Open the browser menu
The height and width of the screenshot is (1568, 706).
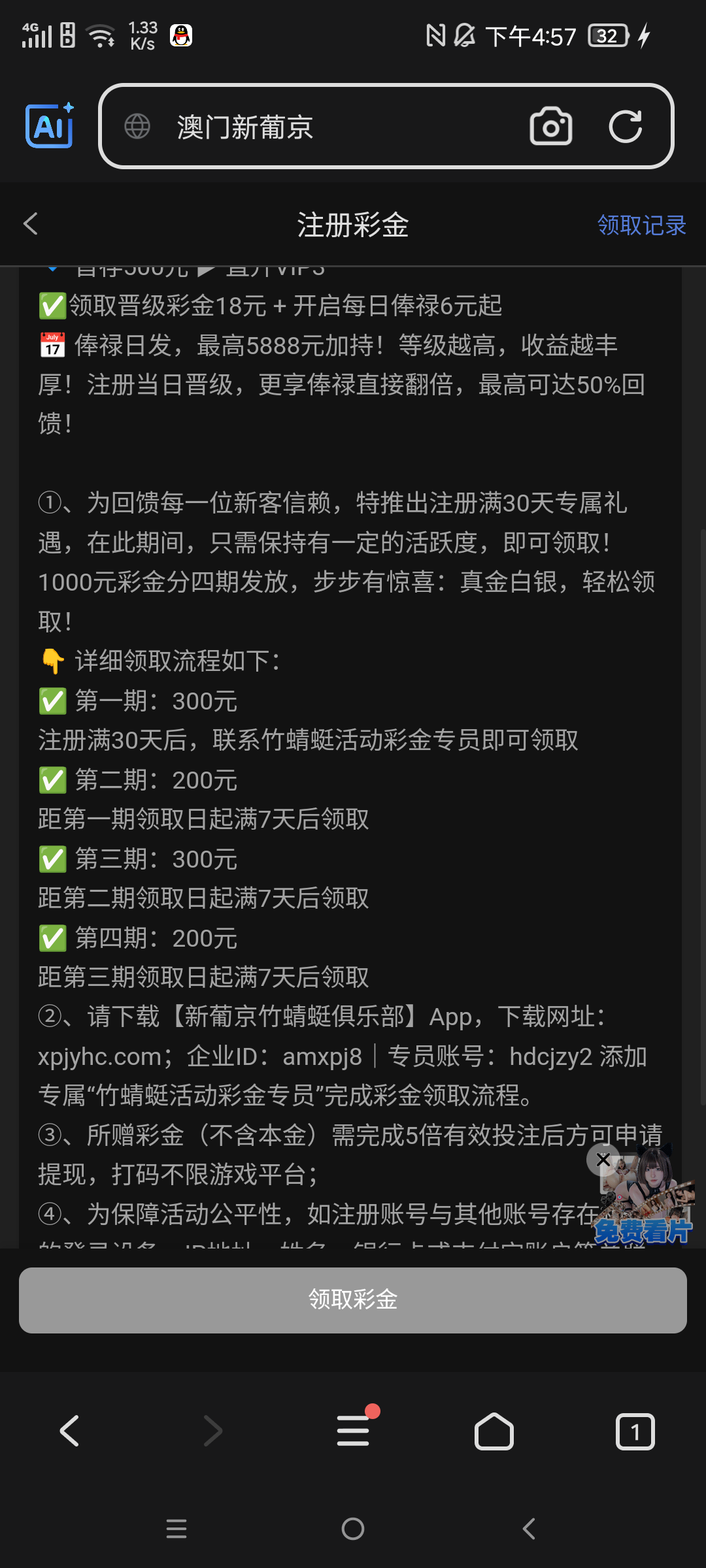[x=353, y=1431]
